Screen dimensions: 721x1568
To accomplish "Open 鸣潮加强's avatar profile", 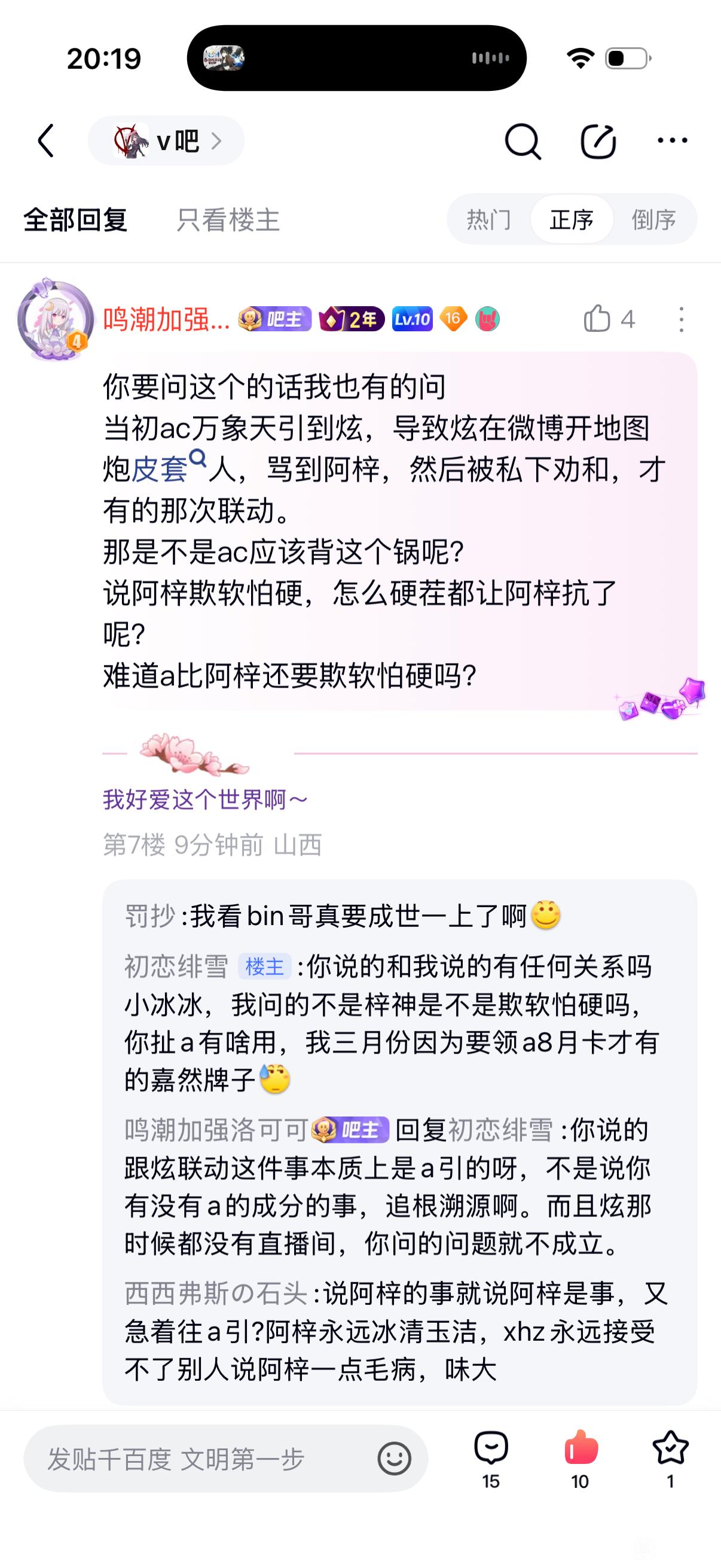I will (x=55, y=319).
